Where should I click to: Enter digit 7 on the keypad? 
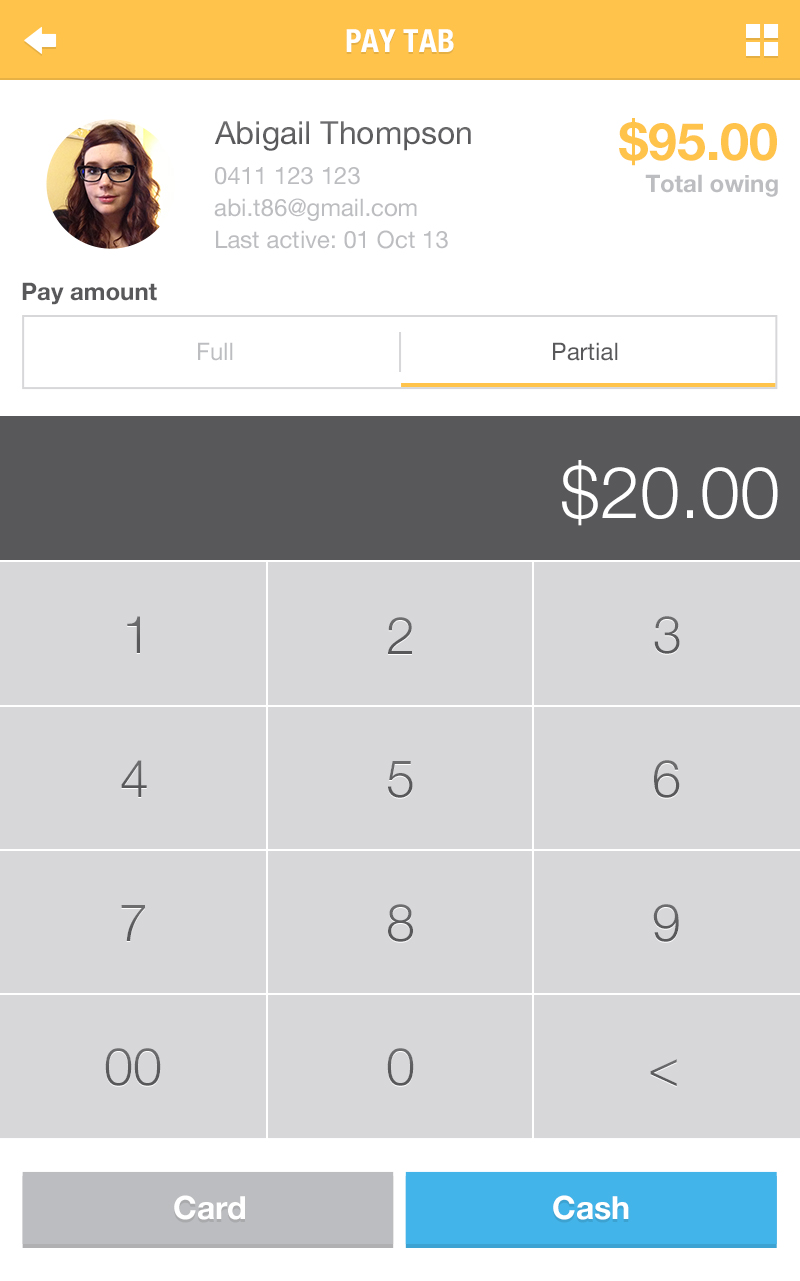pyautogui.click(x=133, y=922)
